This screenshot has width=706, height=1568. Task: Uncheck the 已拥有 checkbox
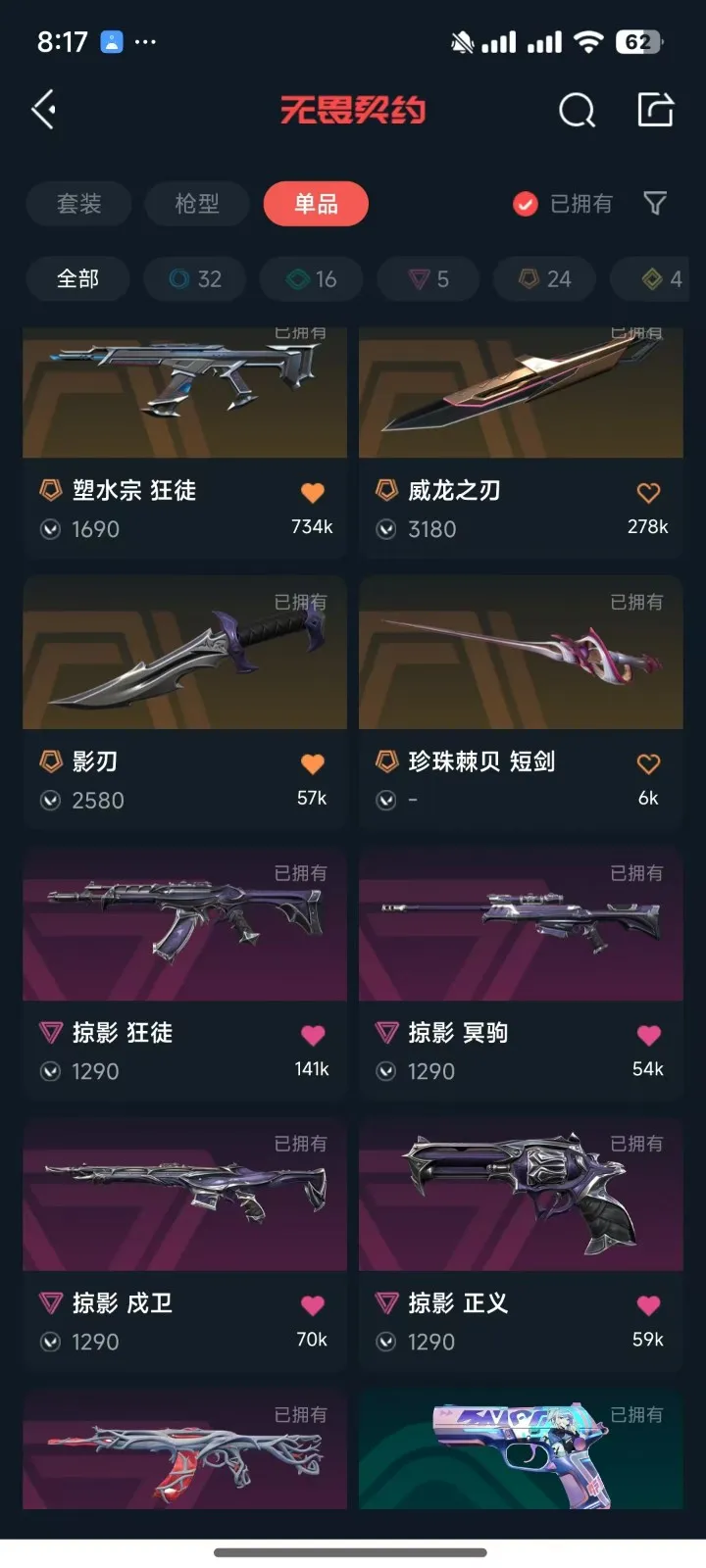click(x=527, y=204)
